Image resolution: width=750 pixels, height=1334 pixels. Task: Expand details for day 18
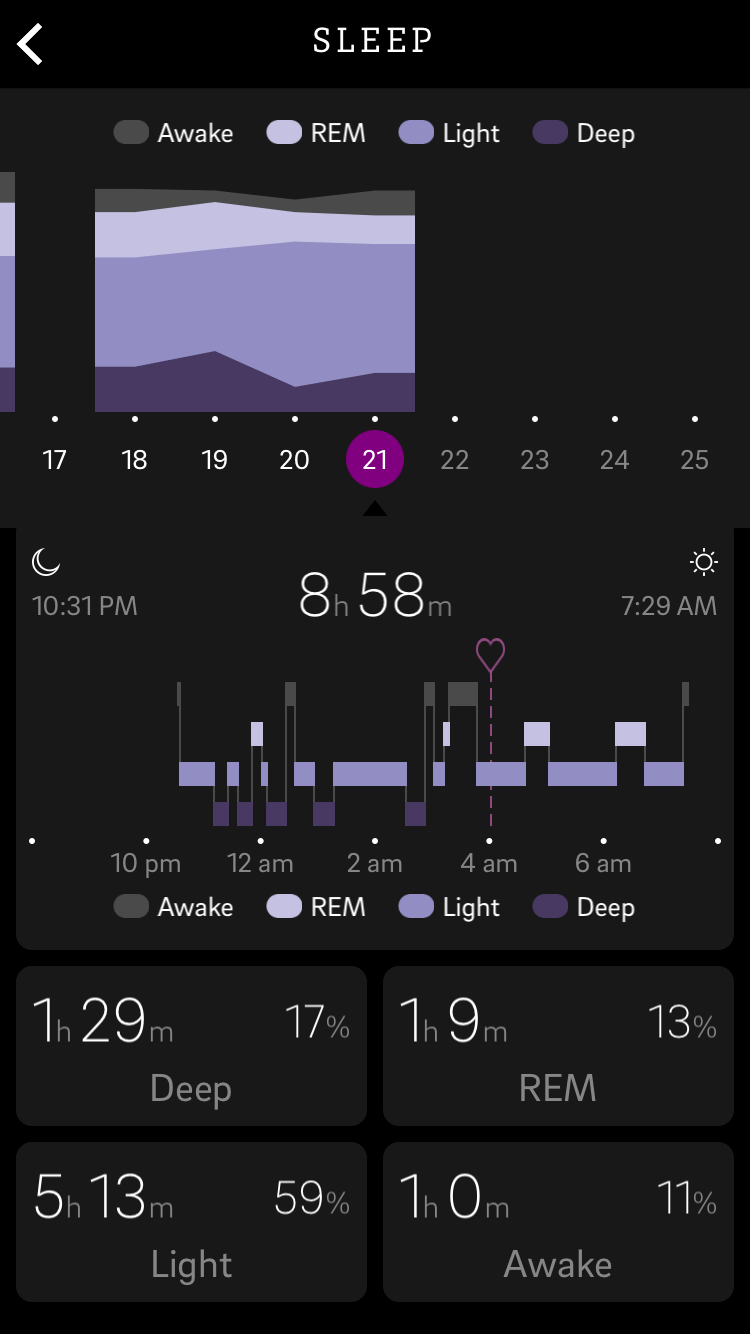coord(134,459)
